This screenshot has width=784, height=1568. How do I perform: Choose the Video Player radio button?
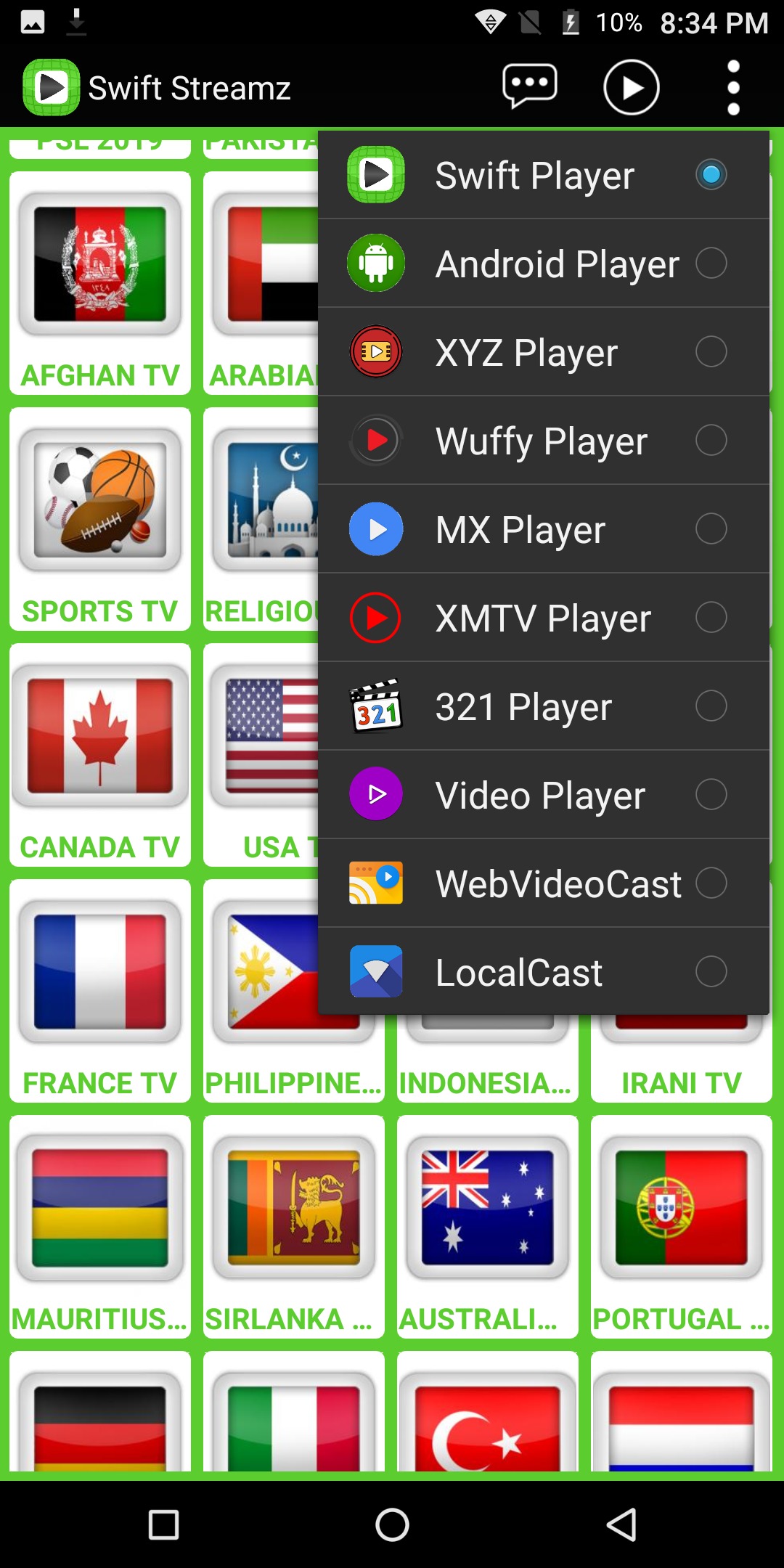click(x=711, y=795)
